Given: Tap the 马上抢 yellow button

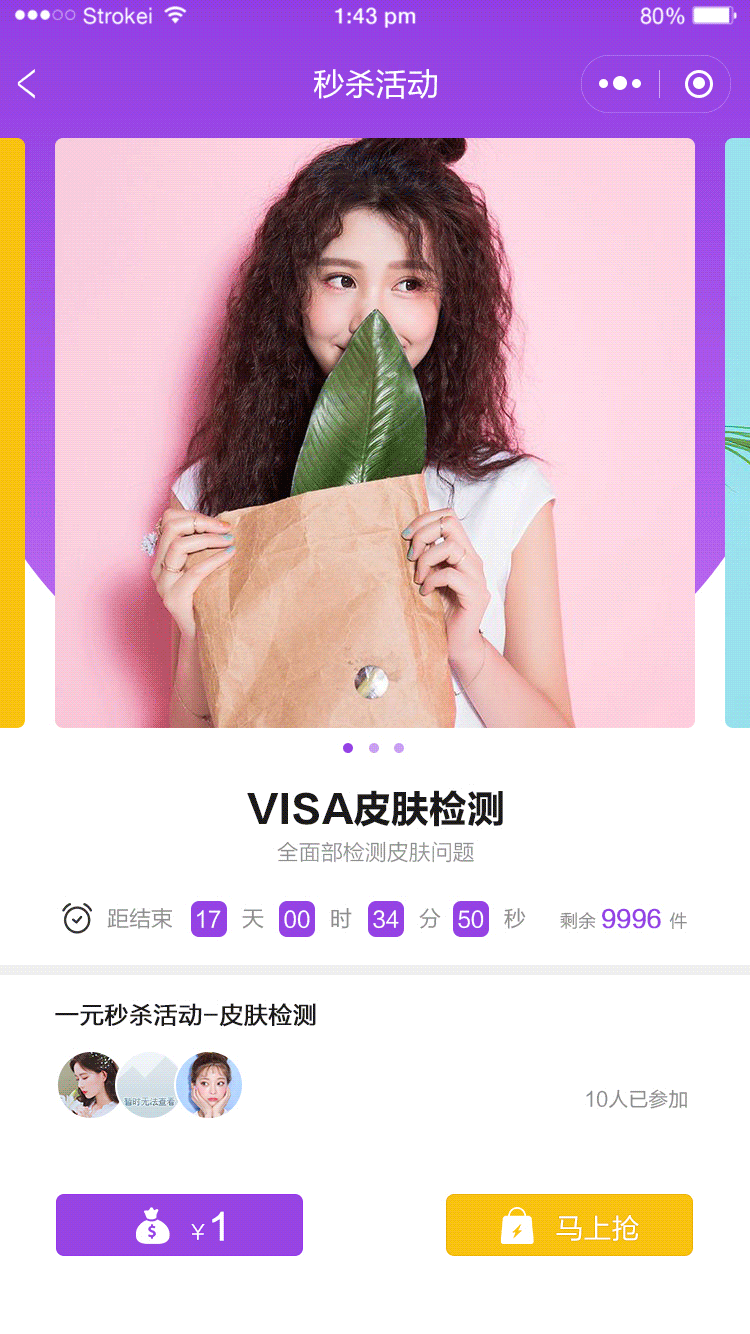Looking at the screenshot, I should [569, 1225].
